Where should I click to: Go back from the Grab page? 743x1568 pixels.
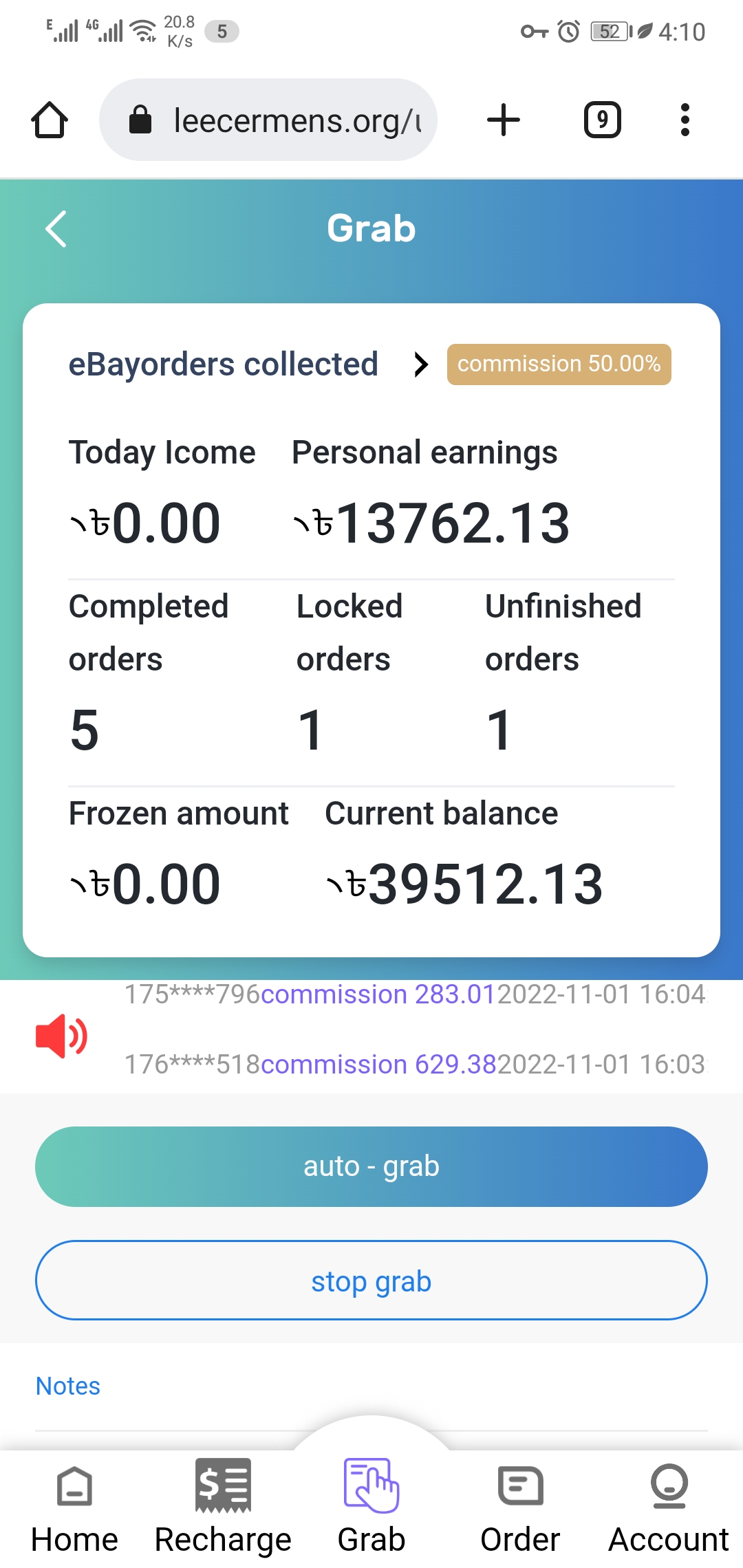pos(56,228)
